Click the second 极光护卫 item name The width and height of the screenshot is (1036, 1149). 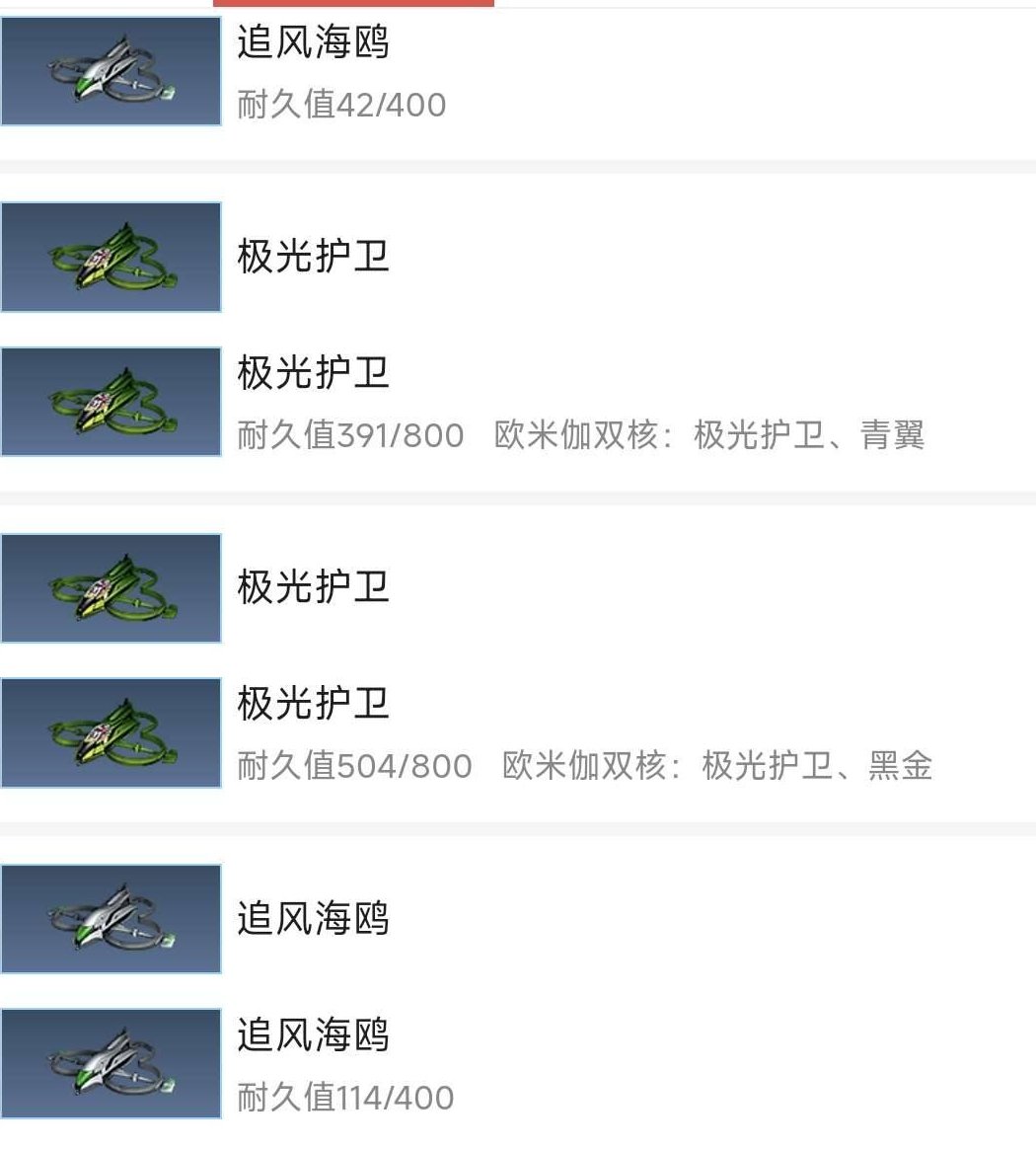click(x=312, y=373)
